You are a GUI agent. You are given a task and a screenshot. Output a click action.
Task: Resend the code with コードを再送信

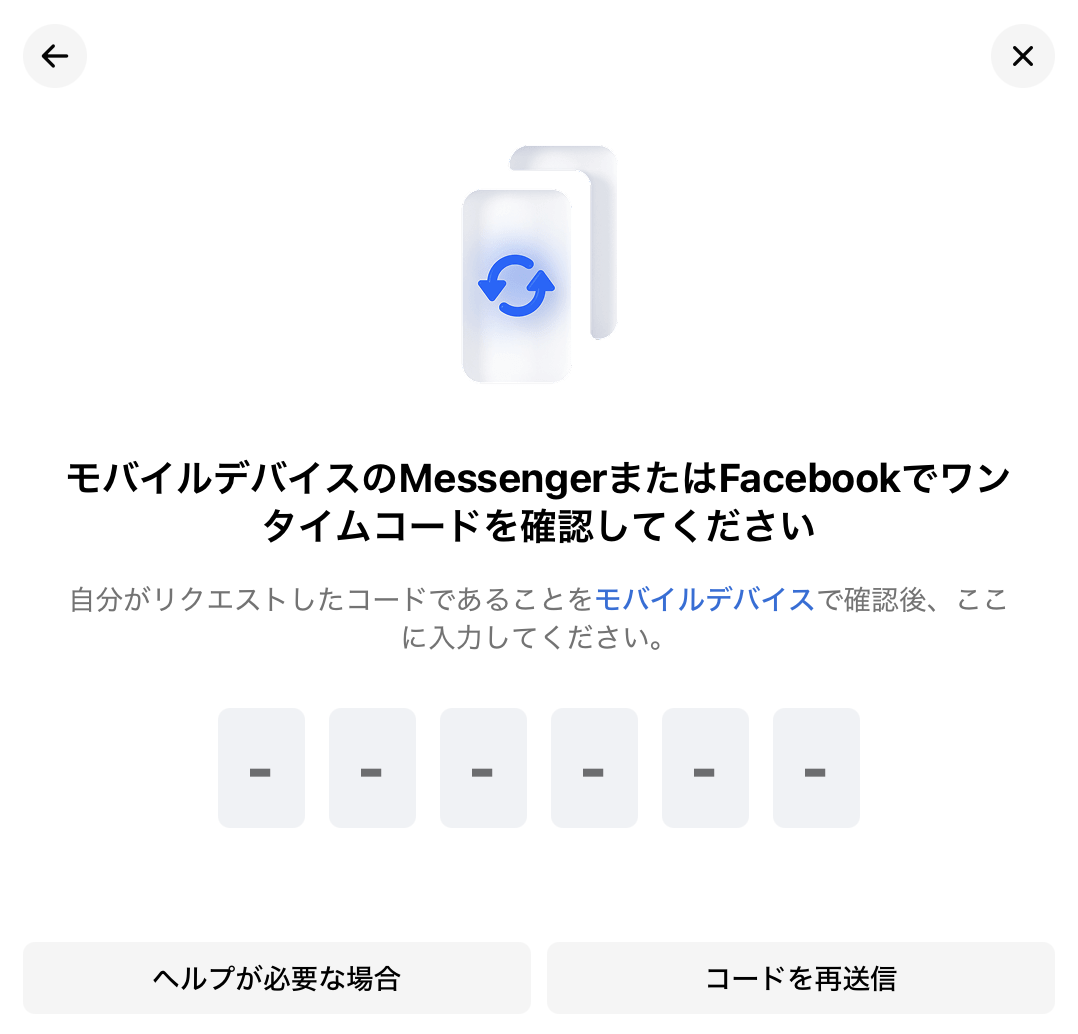click(800, 978)
